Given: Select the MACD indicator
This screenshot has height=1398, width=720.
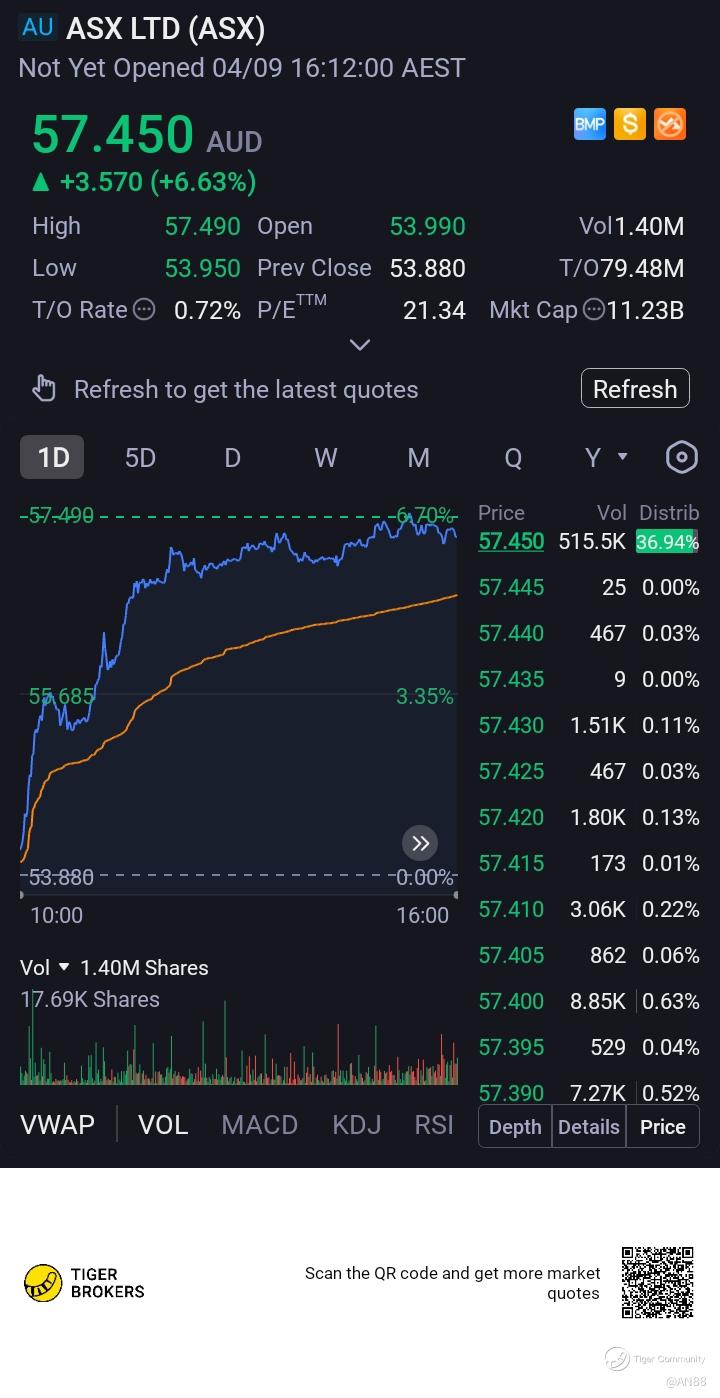Looking at the screenshot, I should coord(259,1124).
